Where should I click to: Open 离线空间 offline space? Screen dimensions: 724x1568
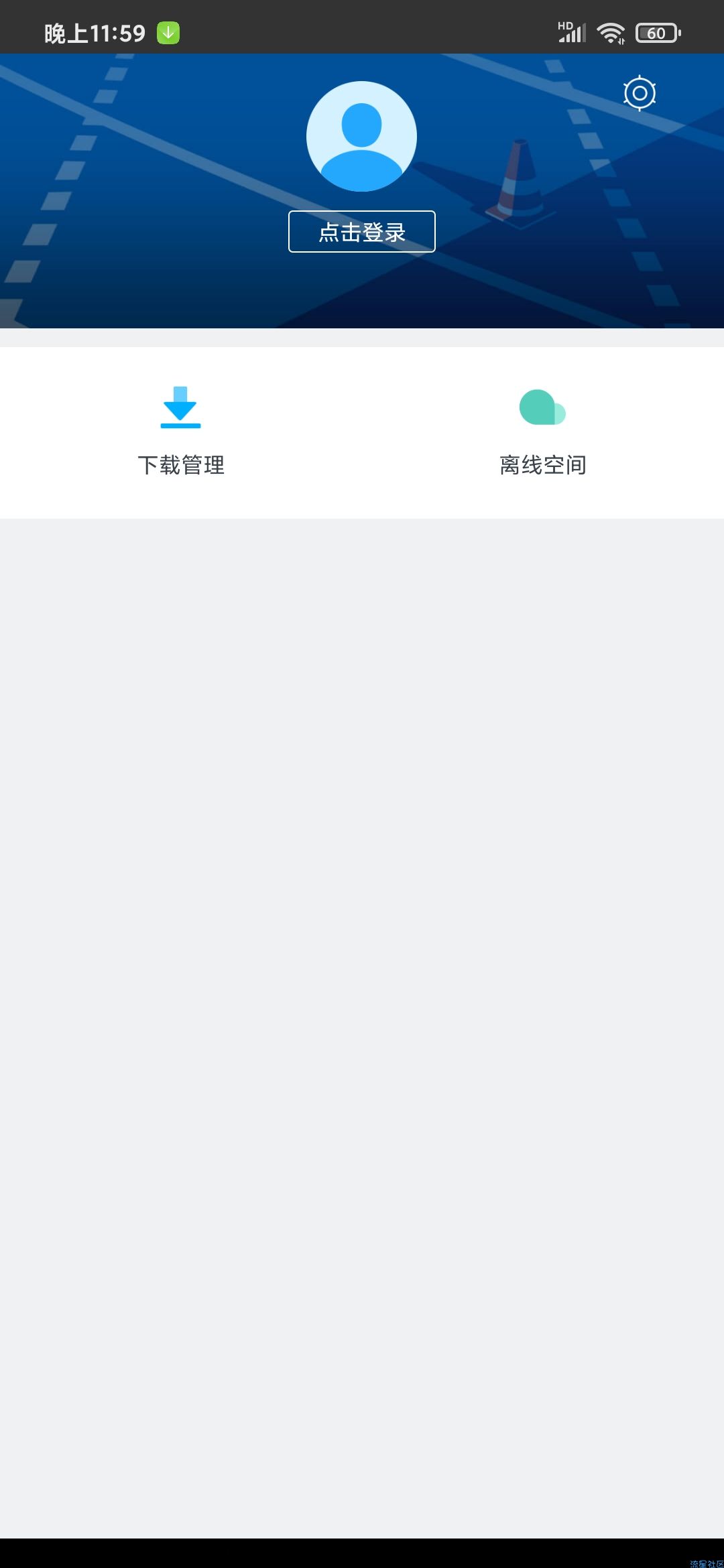[543, 432]
